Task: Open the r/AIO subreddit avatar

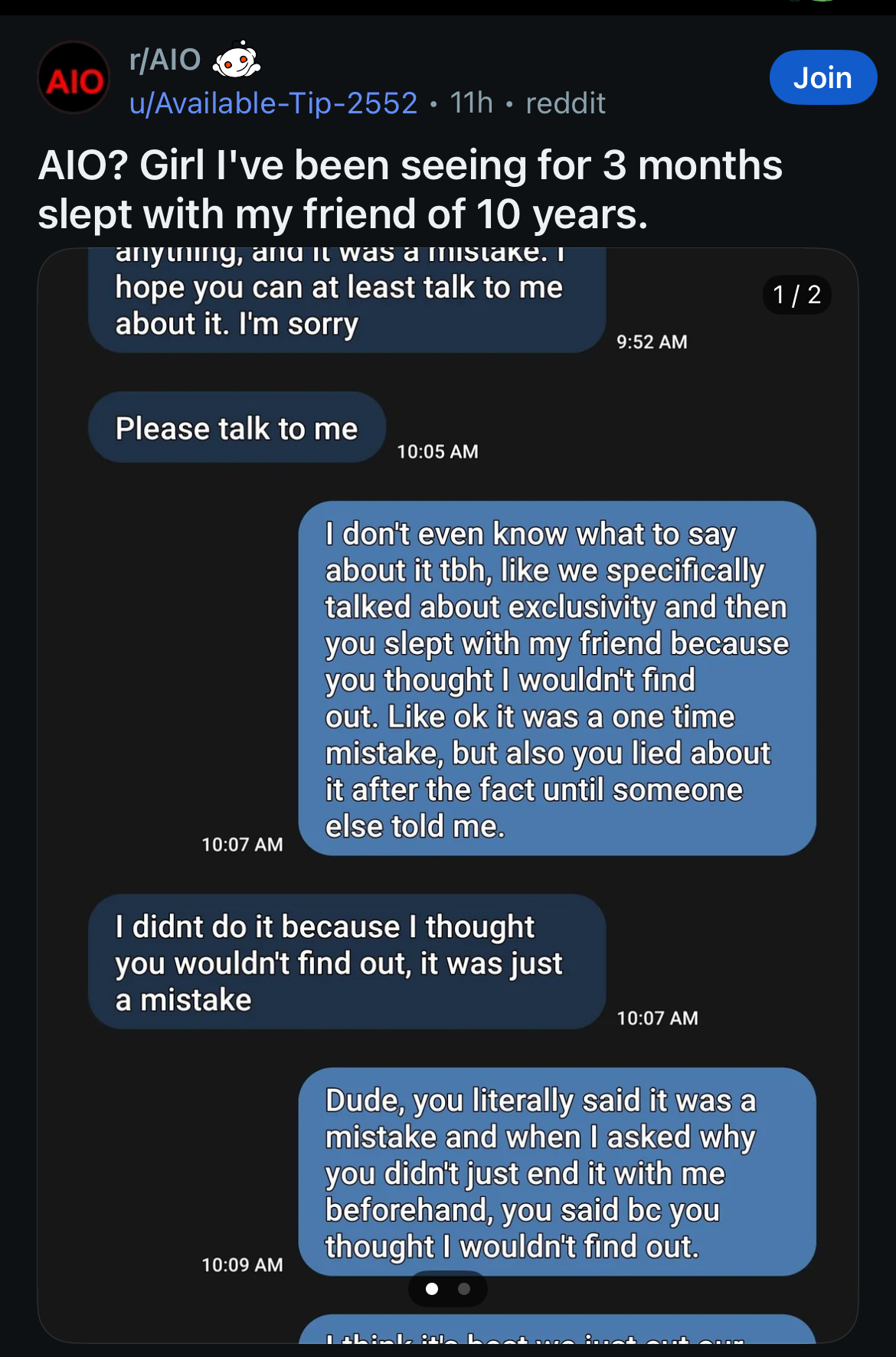Action: pyautogui.click(x=74, y=78)
